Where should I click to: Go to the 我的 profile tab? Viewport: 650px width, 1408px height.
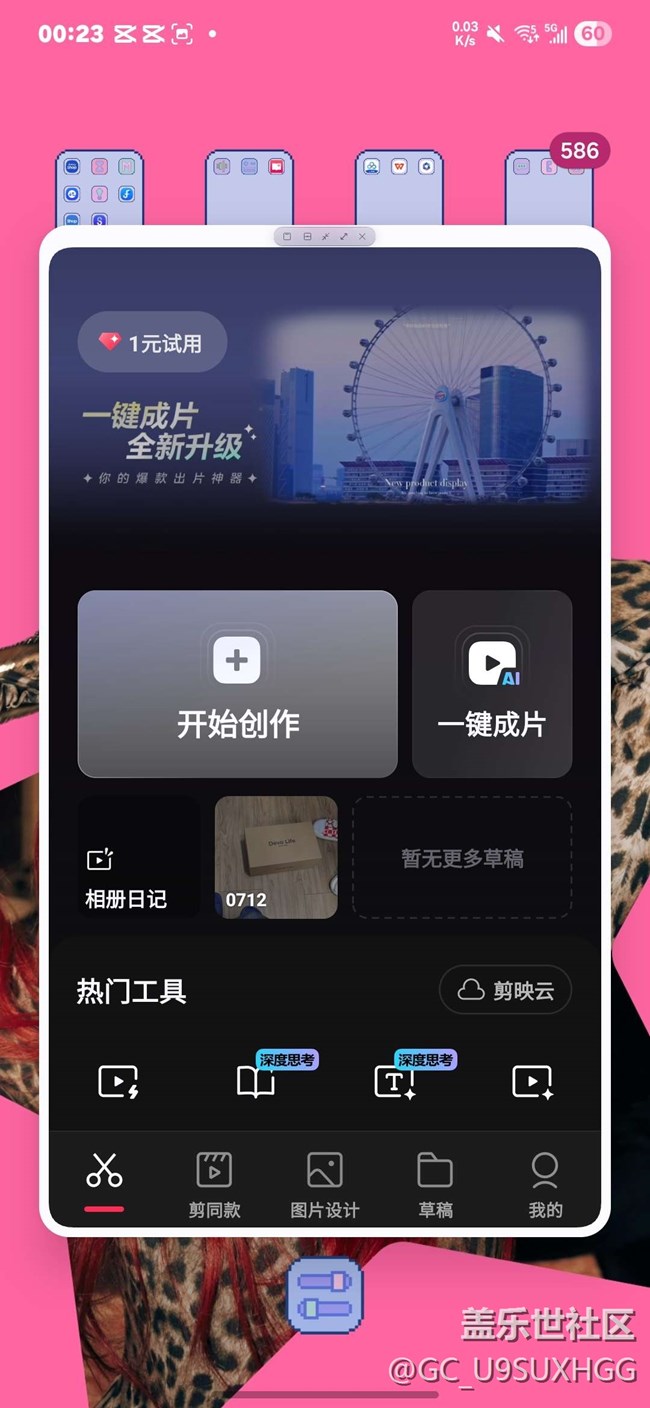pos(545,1182)
